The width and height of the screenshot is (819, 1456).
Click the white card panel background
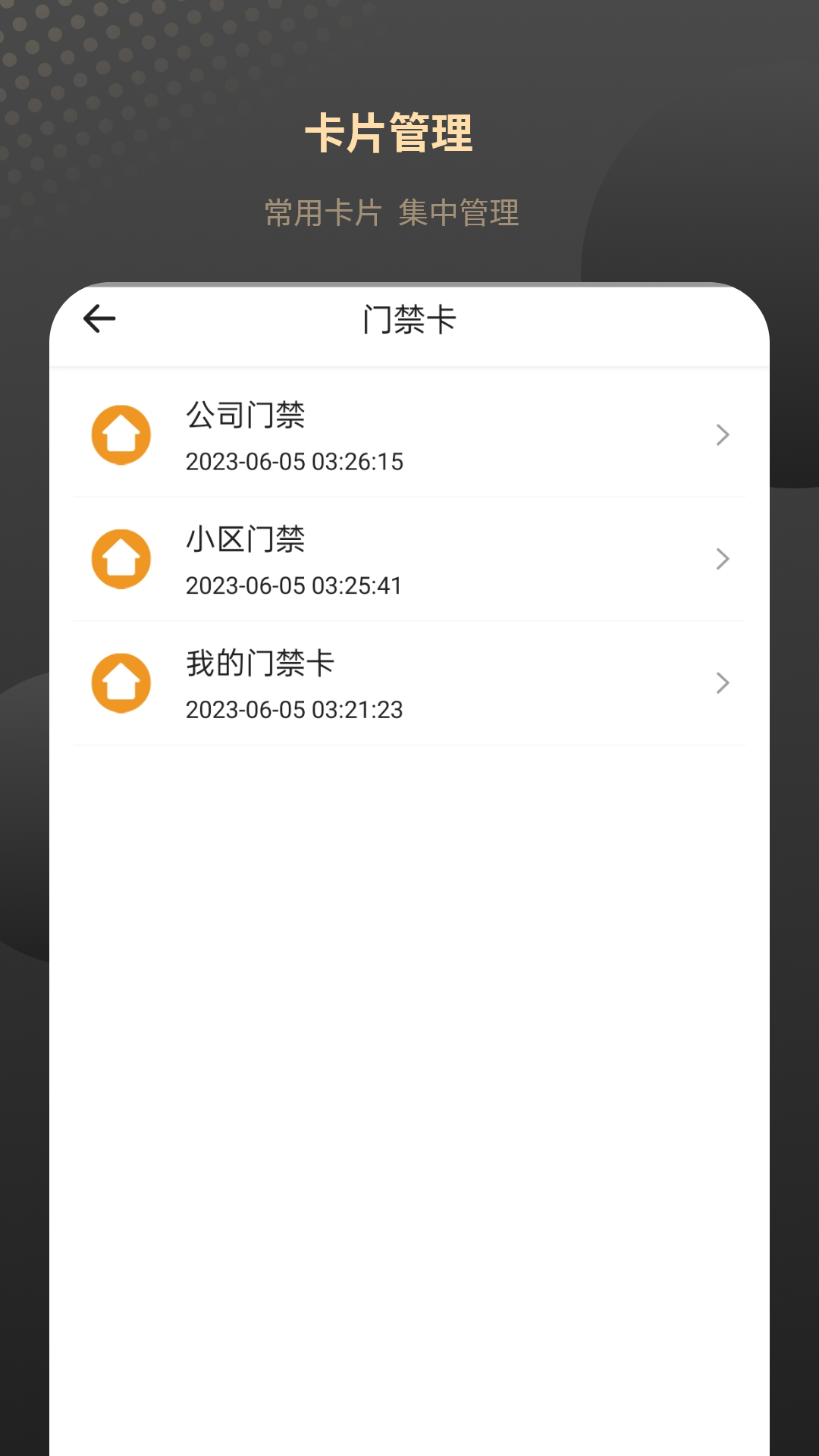coord(409,1062)
